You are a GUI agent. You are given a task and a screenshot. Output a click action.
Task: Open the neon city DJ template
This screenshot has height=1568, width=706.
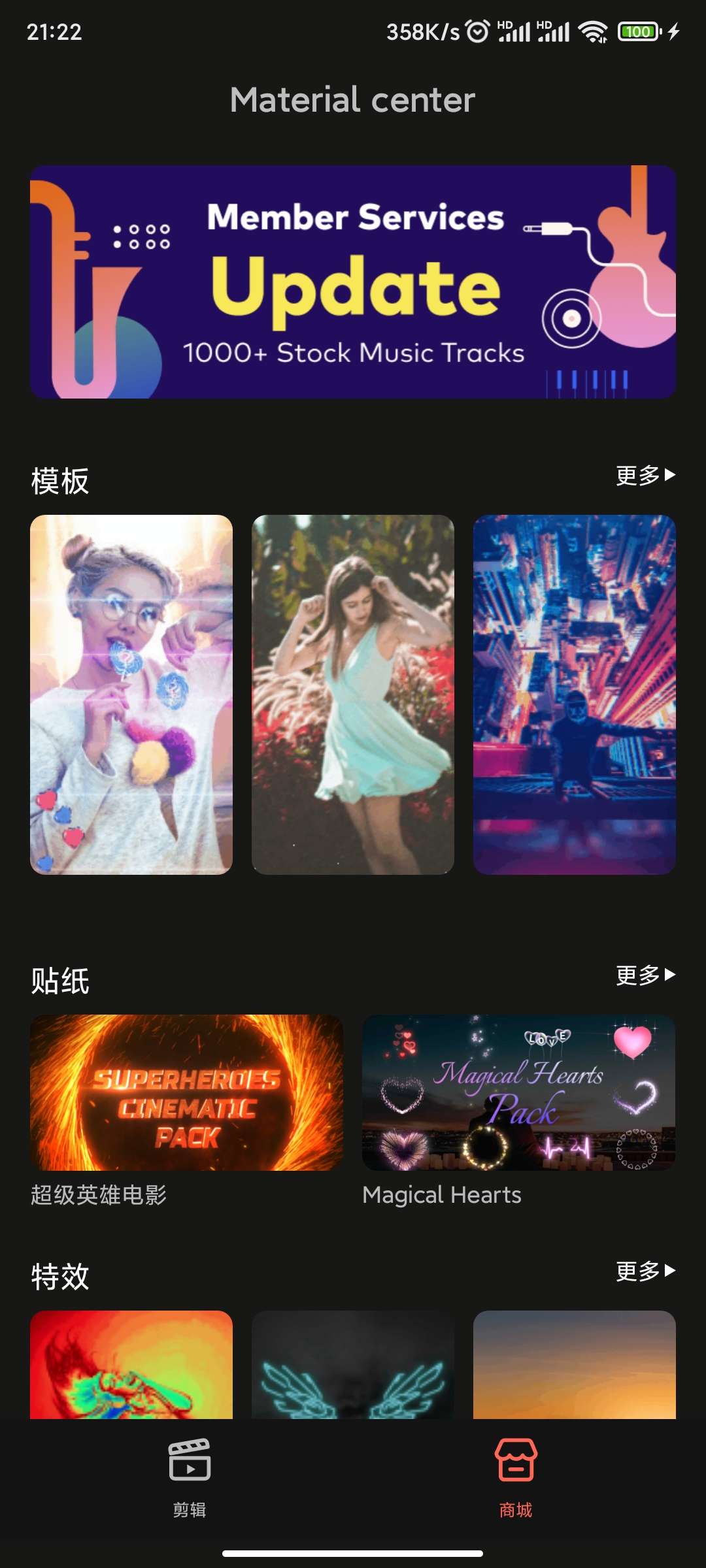tap(574, 694)
